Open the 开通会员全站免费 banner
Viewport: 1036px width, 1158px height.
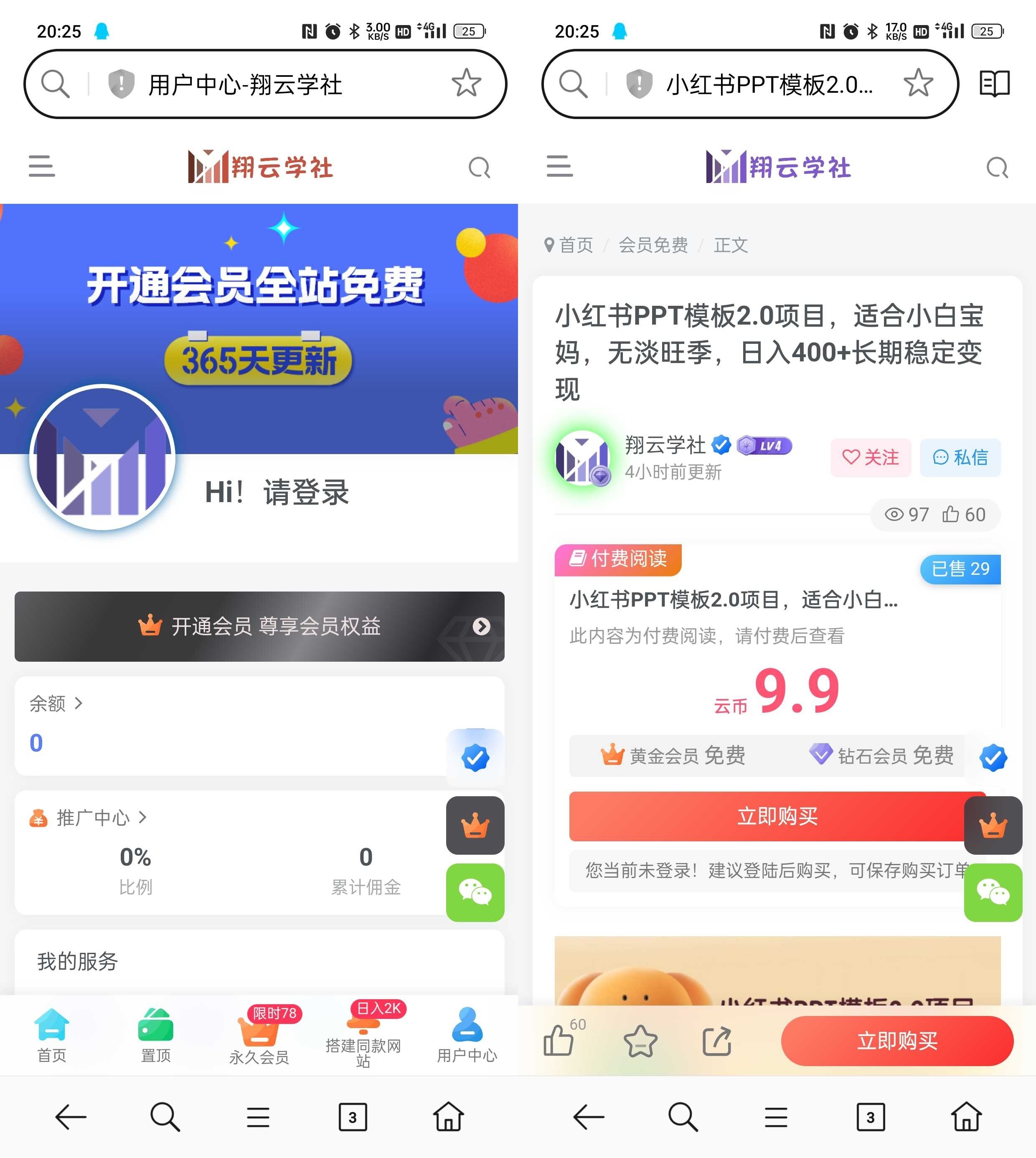[259, 302]
